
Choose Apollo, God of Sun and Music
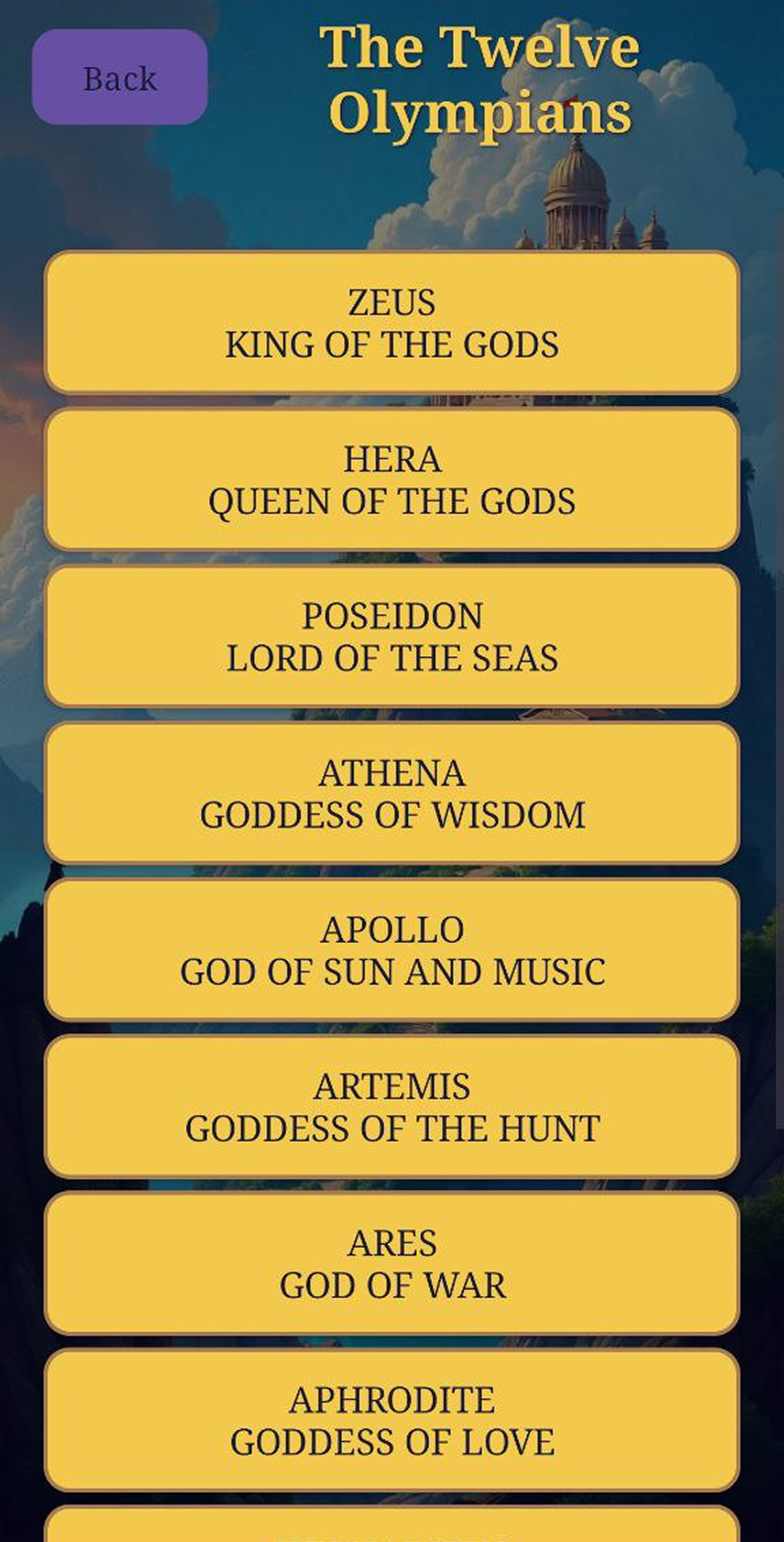pyautogui.click(x=392, y=950)
